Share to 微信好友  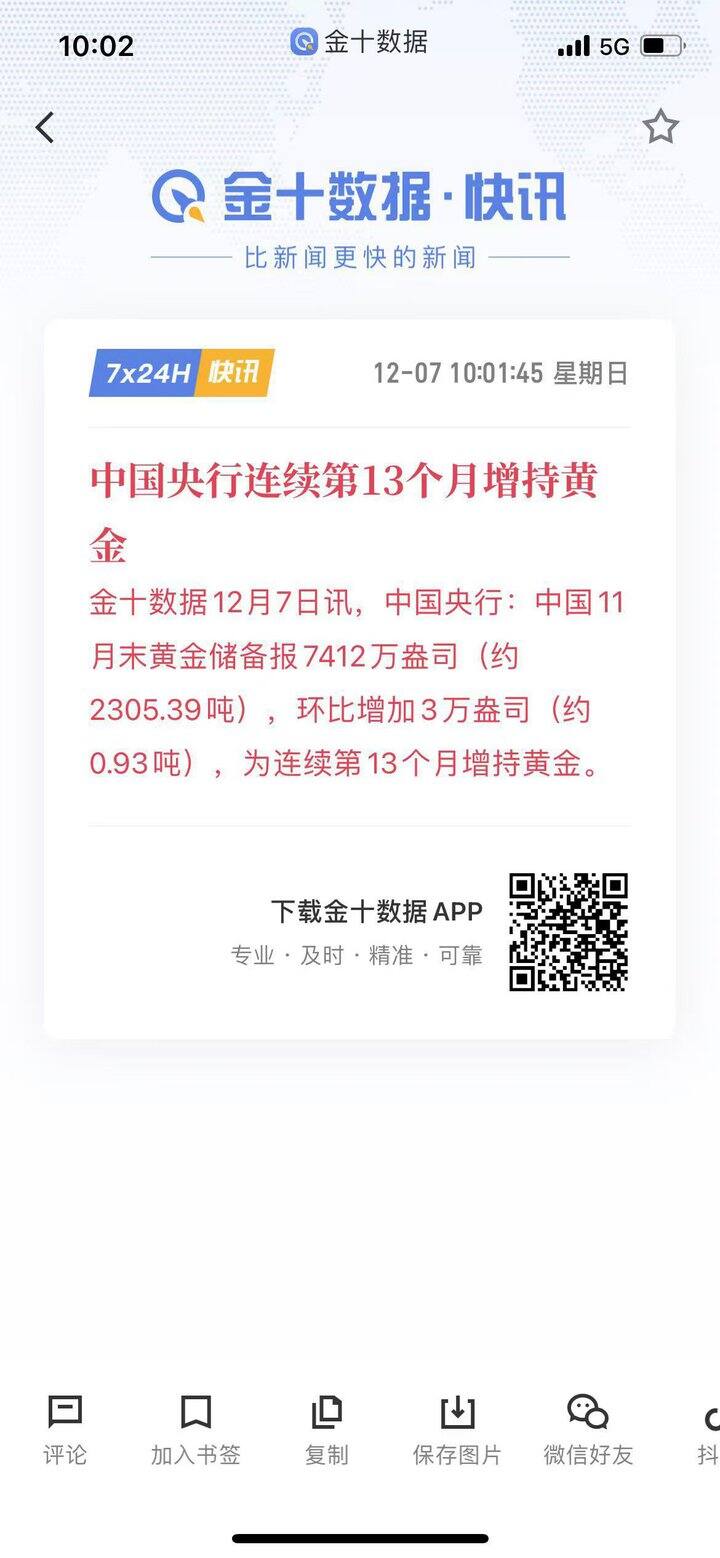588,1429
